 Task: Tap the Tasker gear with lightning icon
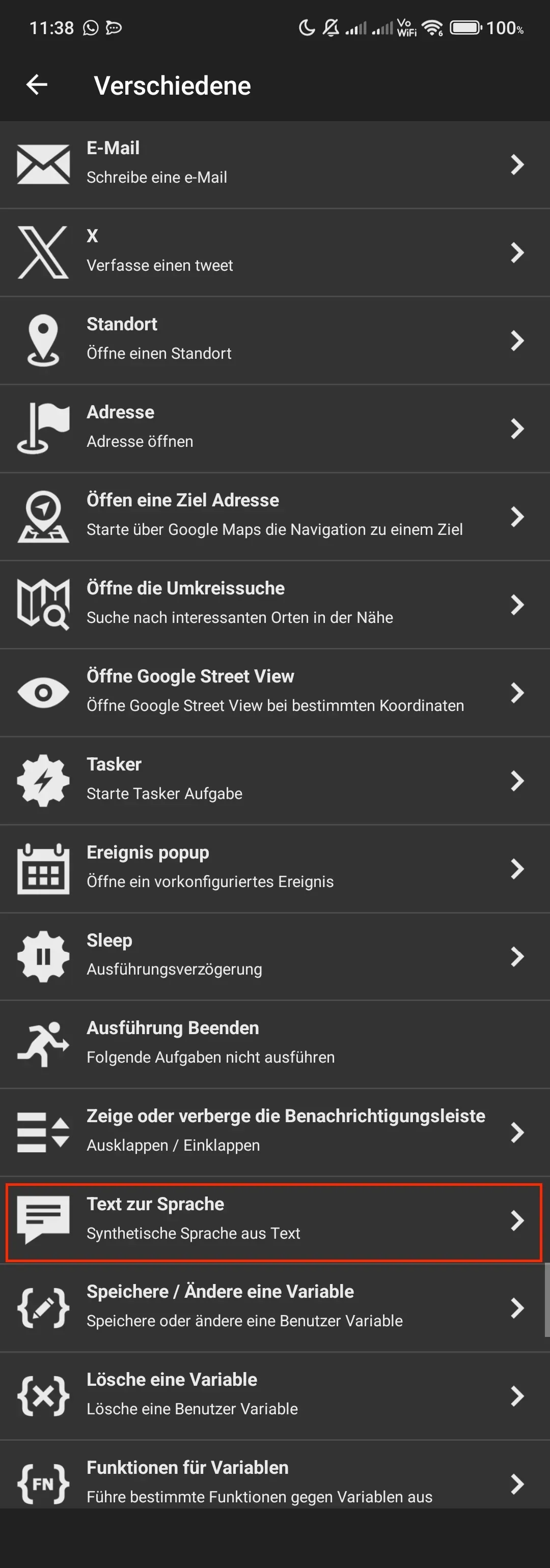pyautogui.click(x=43, y=780)
